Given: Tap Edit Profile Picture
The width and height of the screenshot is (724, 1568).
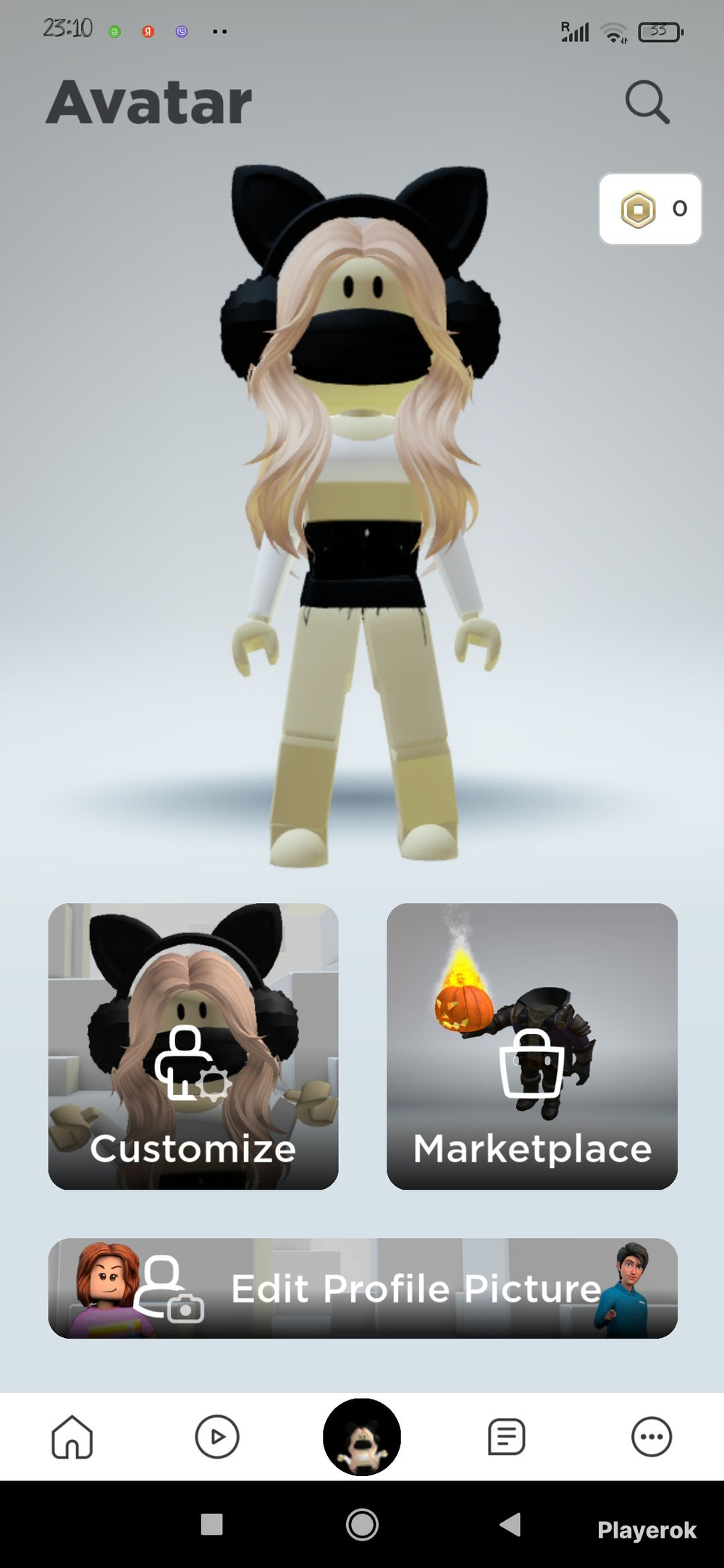Looking at the screenshot, I should tap(363, 1288).
